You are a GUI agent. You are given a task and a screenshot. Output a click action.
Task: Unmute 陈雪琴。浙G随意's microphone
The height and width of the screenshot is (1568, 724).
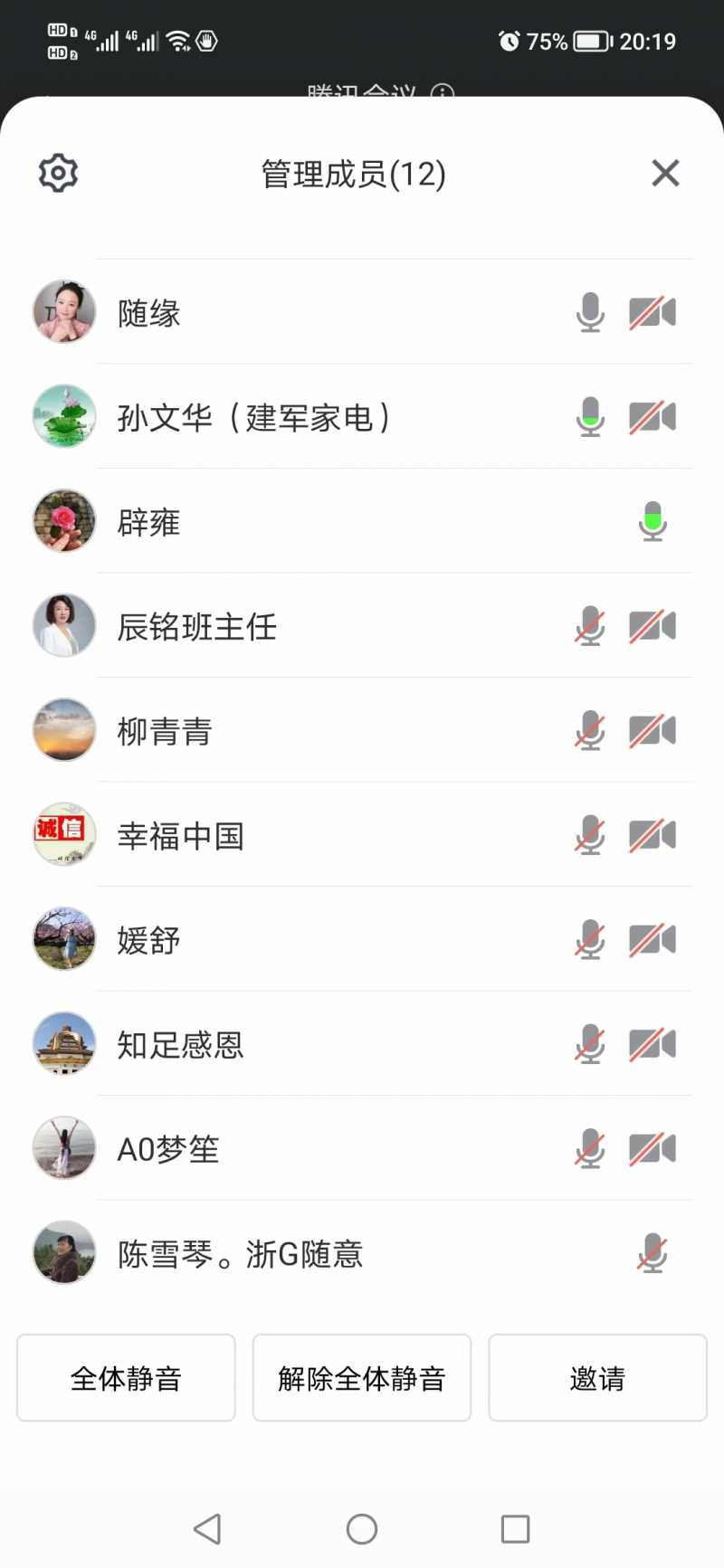tap(653, 1254)
